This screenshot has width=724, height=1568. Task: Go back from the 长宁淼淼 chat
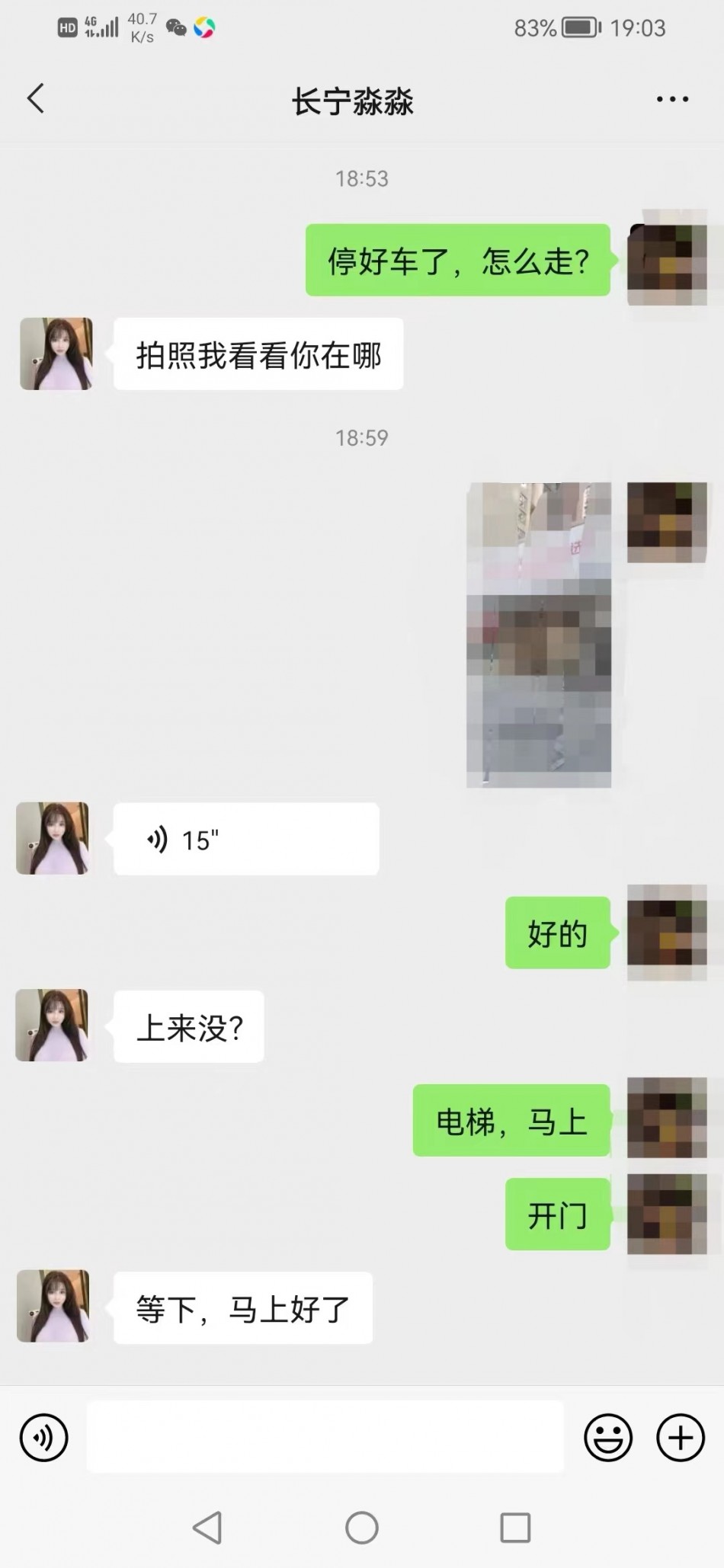[36, 99]
